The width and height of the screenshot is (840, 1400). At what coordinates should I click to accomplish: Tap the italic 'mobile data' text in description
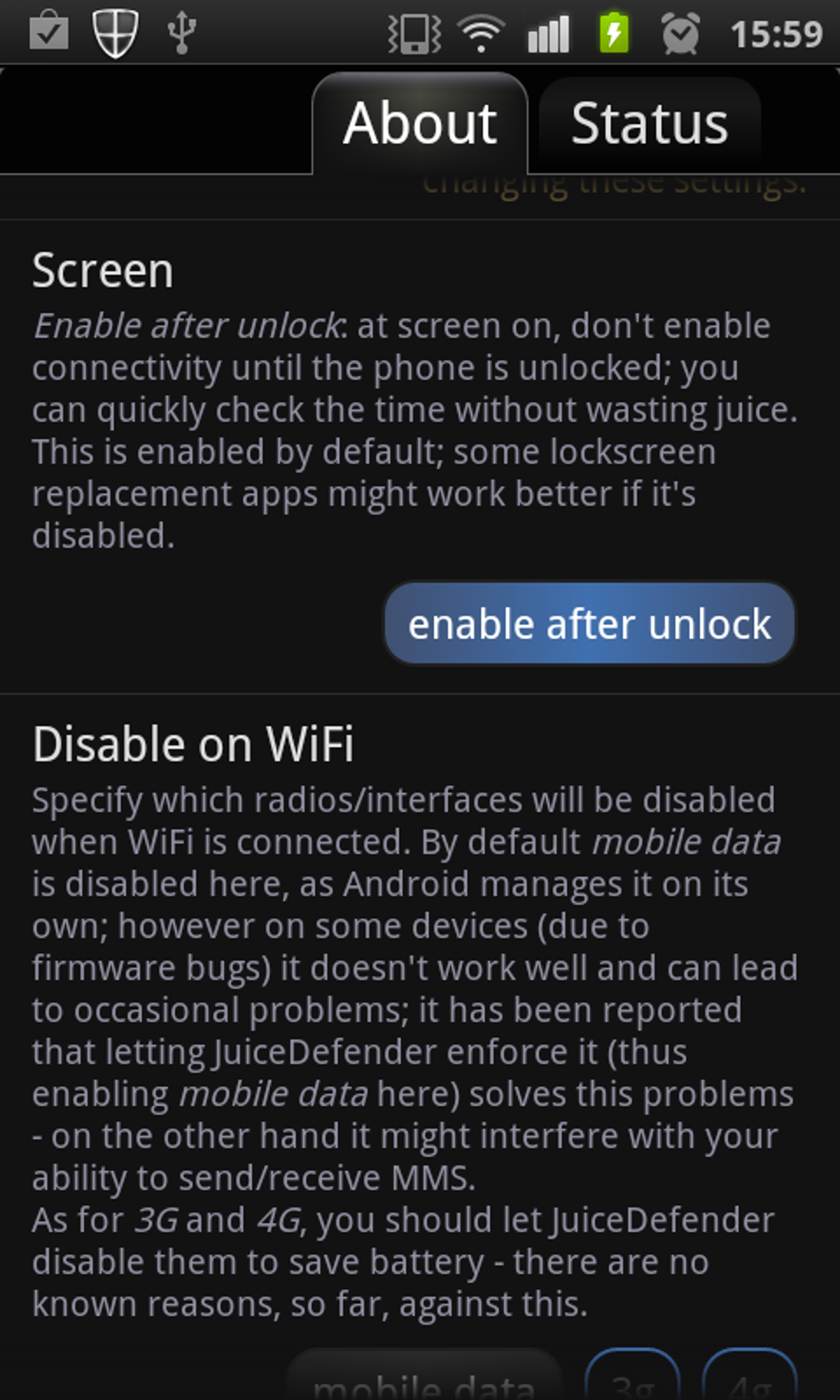pyautogui.click(x=688, y=841)
